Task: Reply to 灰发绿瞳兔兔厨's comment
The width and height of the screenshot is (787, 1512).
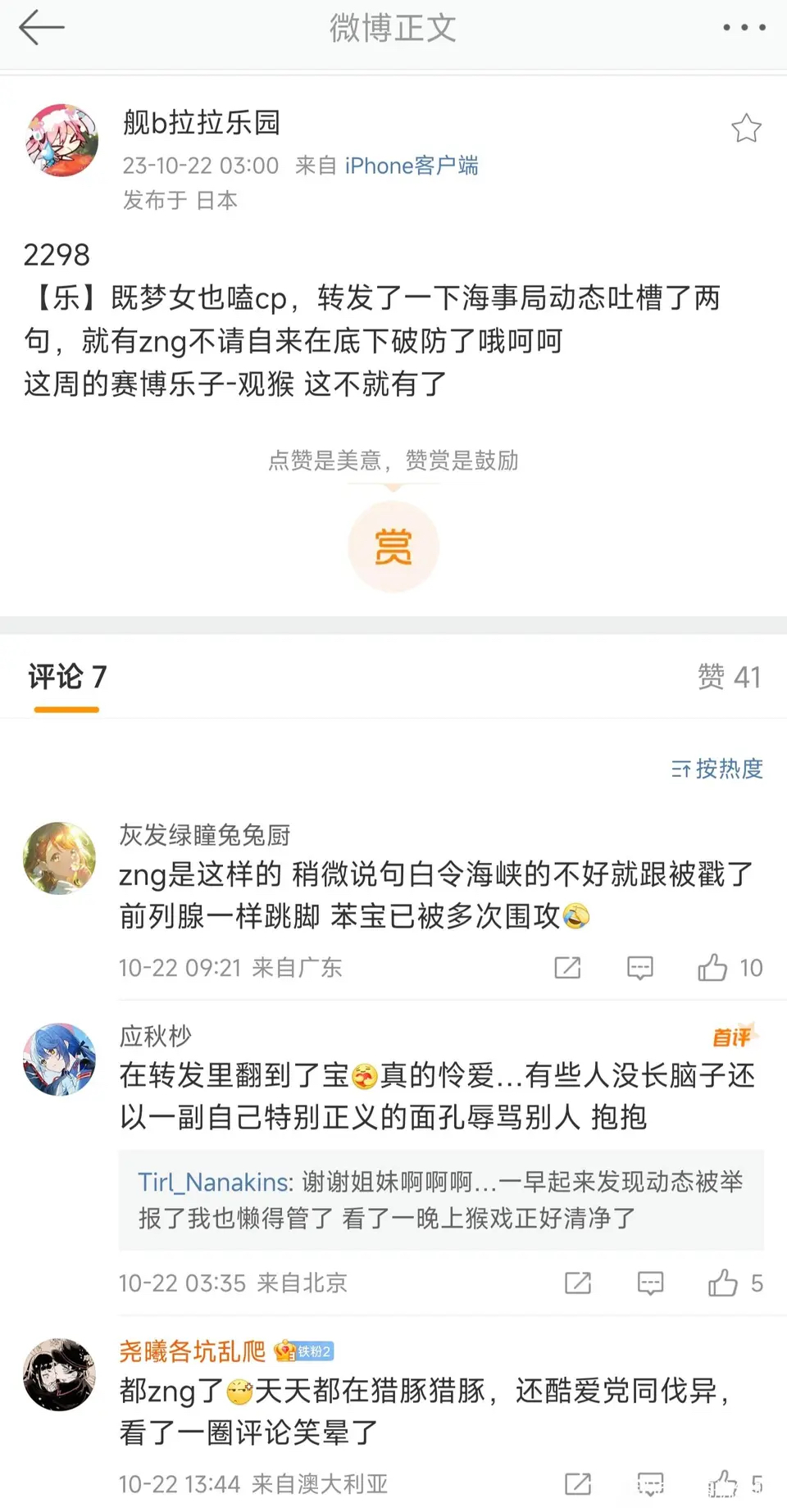Action: click(x=639, y=968)
